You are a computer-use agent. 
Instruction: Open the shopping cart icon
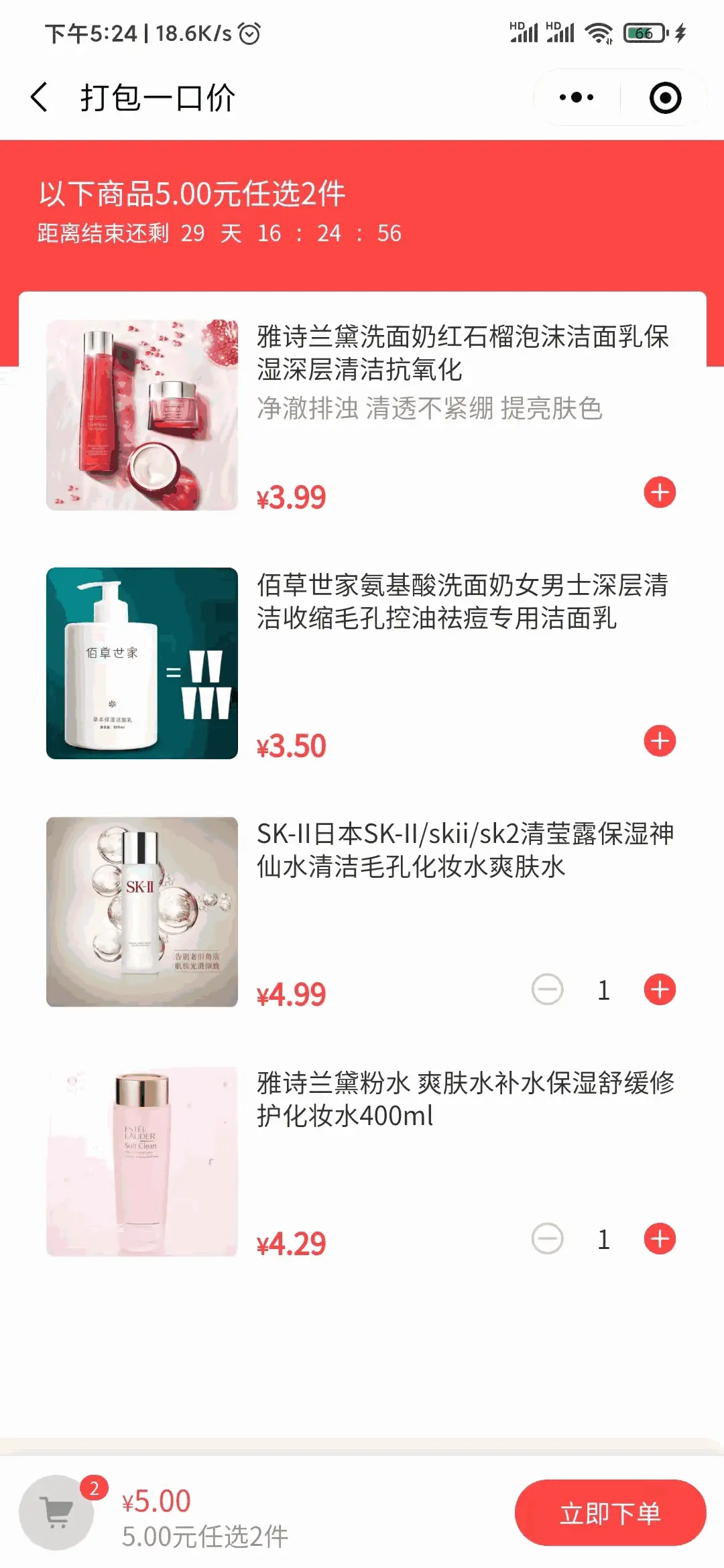pyautogui.click(x=57, y=1512)
